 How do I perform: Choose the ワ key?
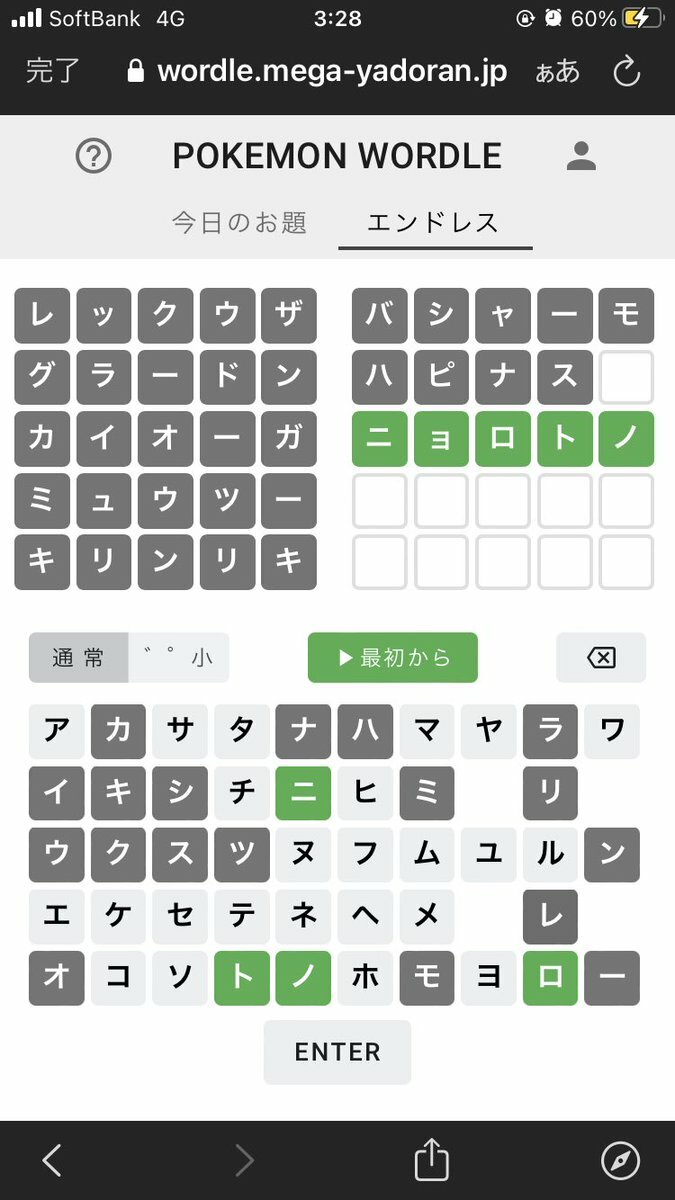612,731
